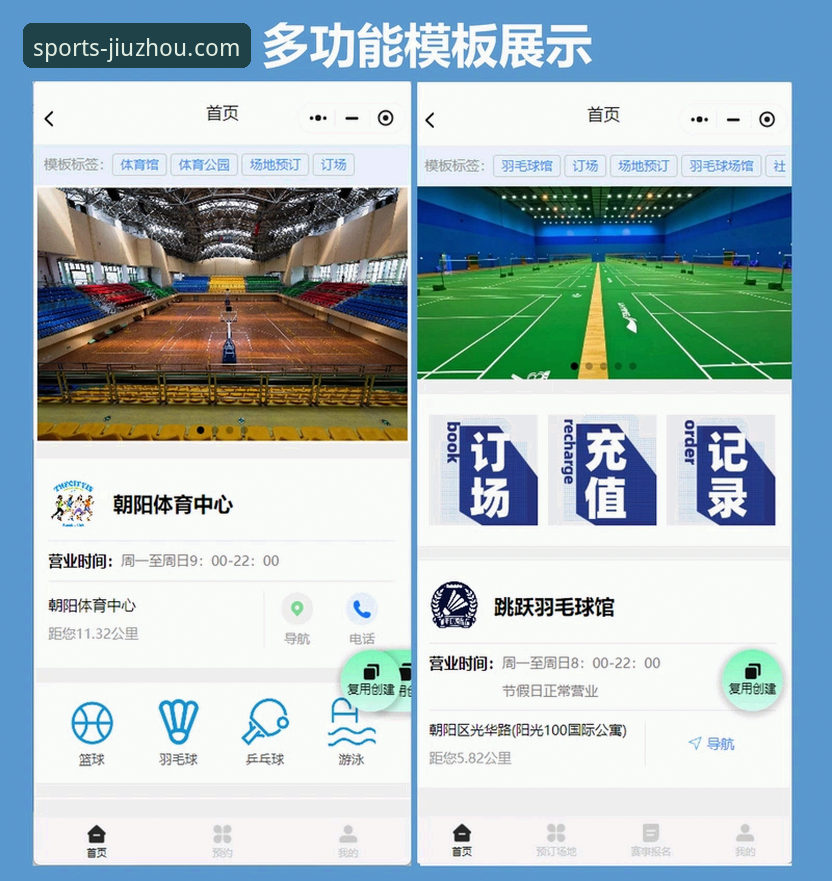Image resolution: width=832 pixels, height=881 pixels.
Task: Tap the 电话 phone icon to call the venue
Action: point(360,606)
